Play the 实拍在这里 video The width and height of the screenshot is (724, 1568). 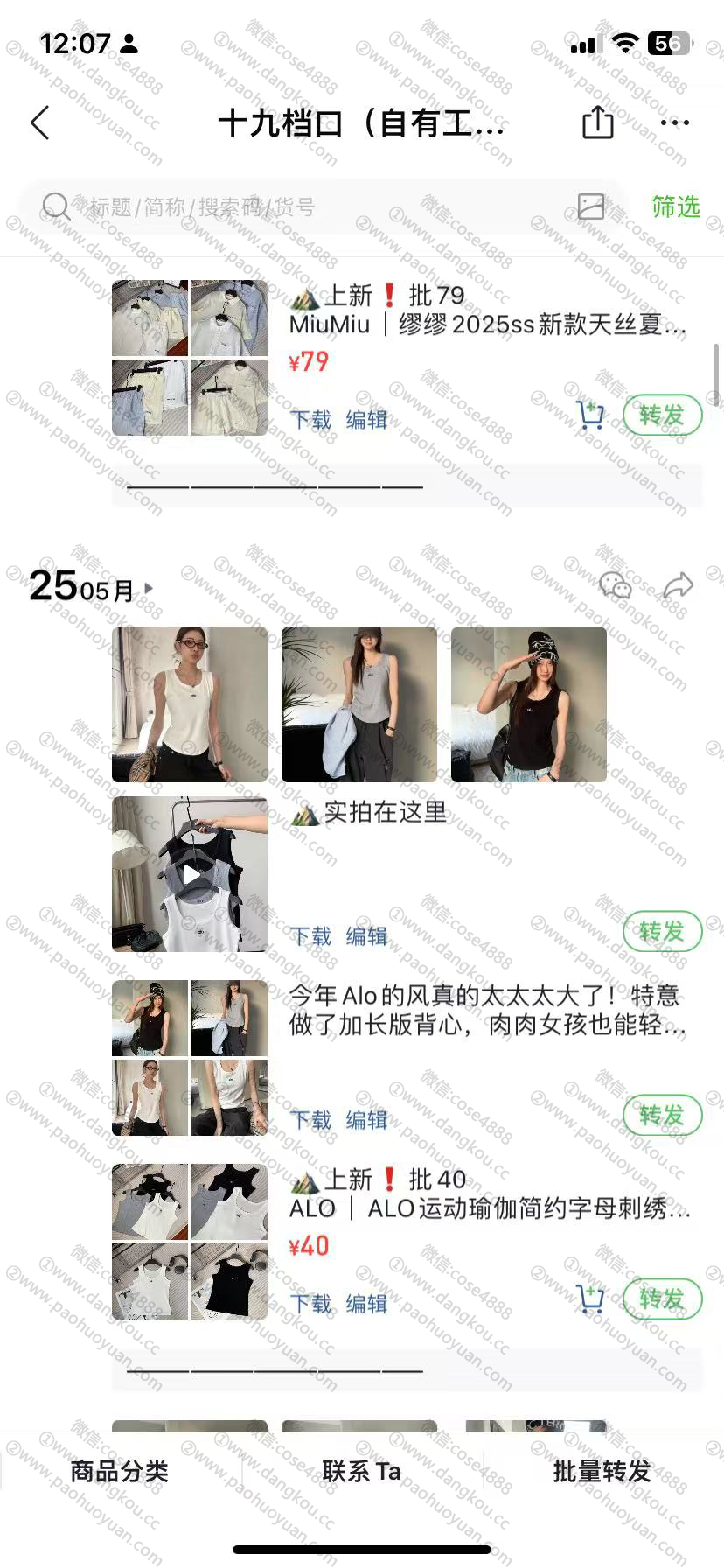(x=190, y=873)
